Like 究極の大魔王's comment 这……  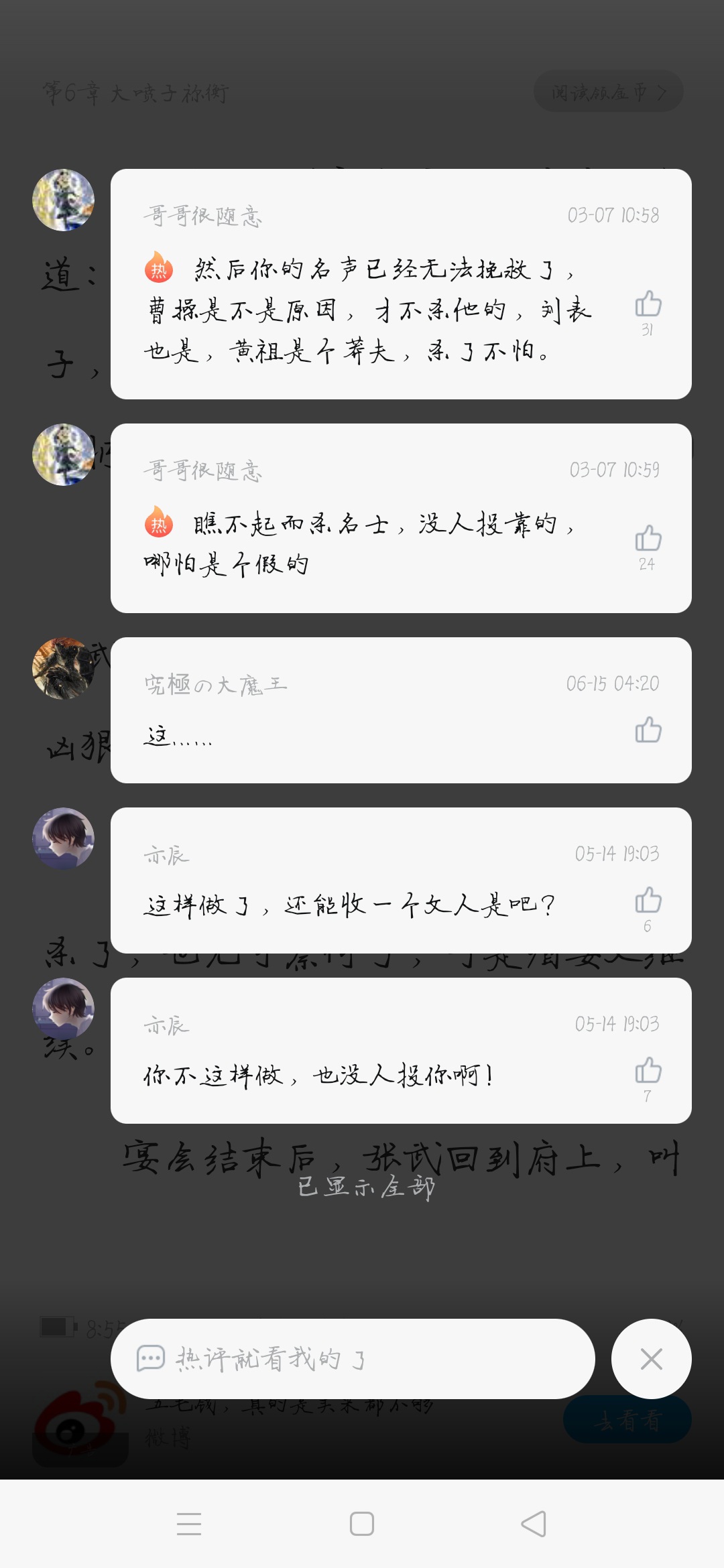648,730
